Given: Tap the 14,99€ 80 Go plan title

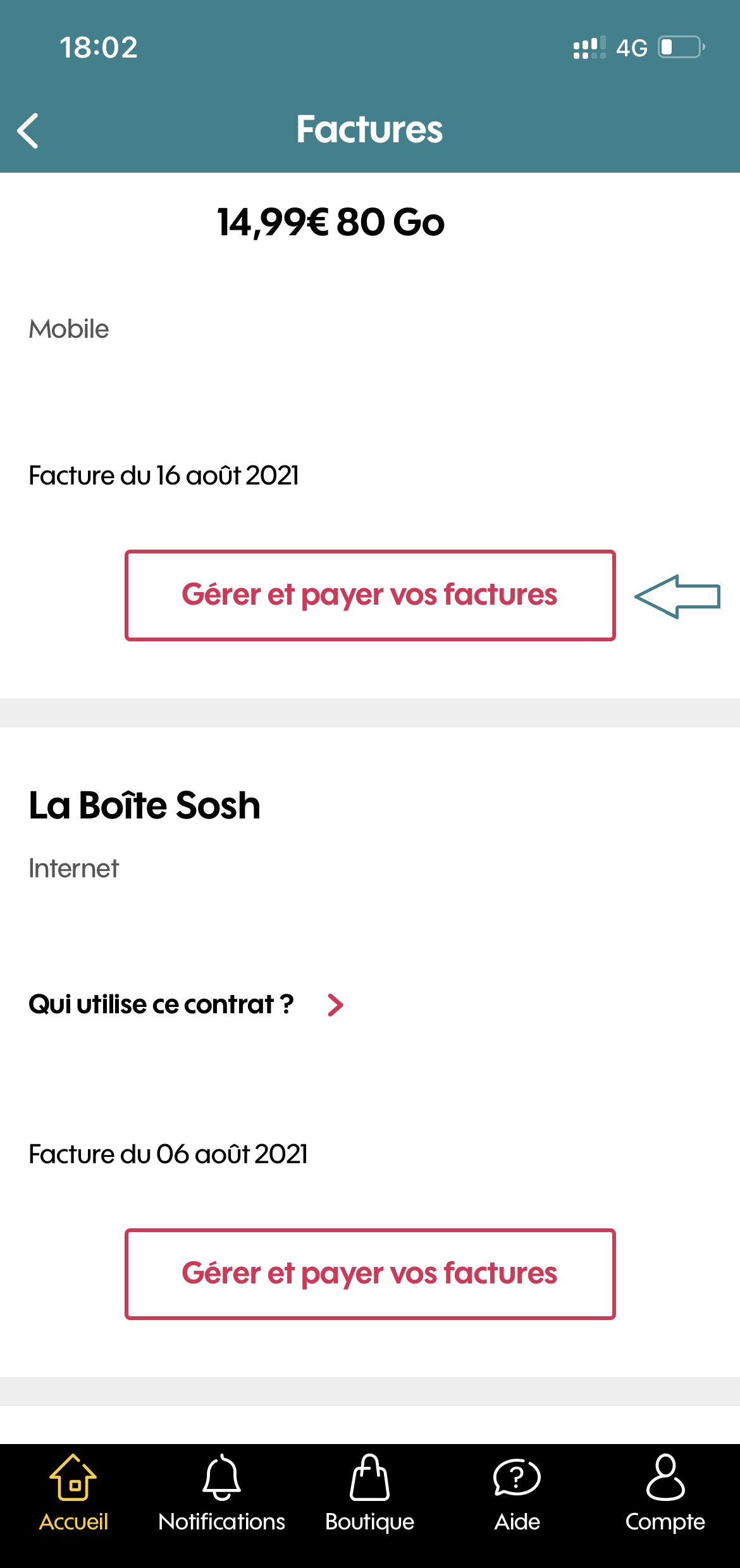Looking at the screenshot, I should click(x=330, y=221).
